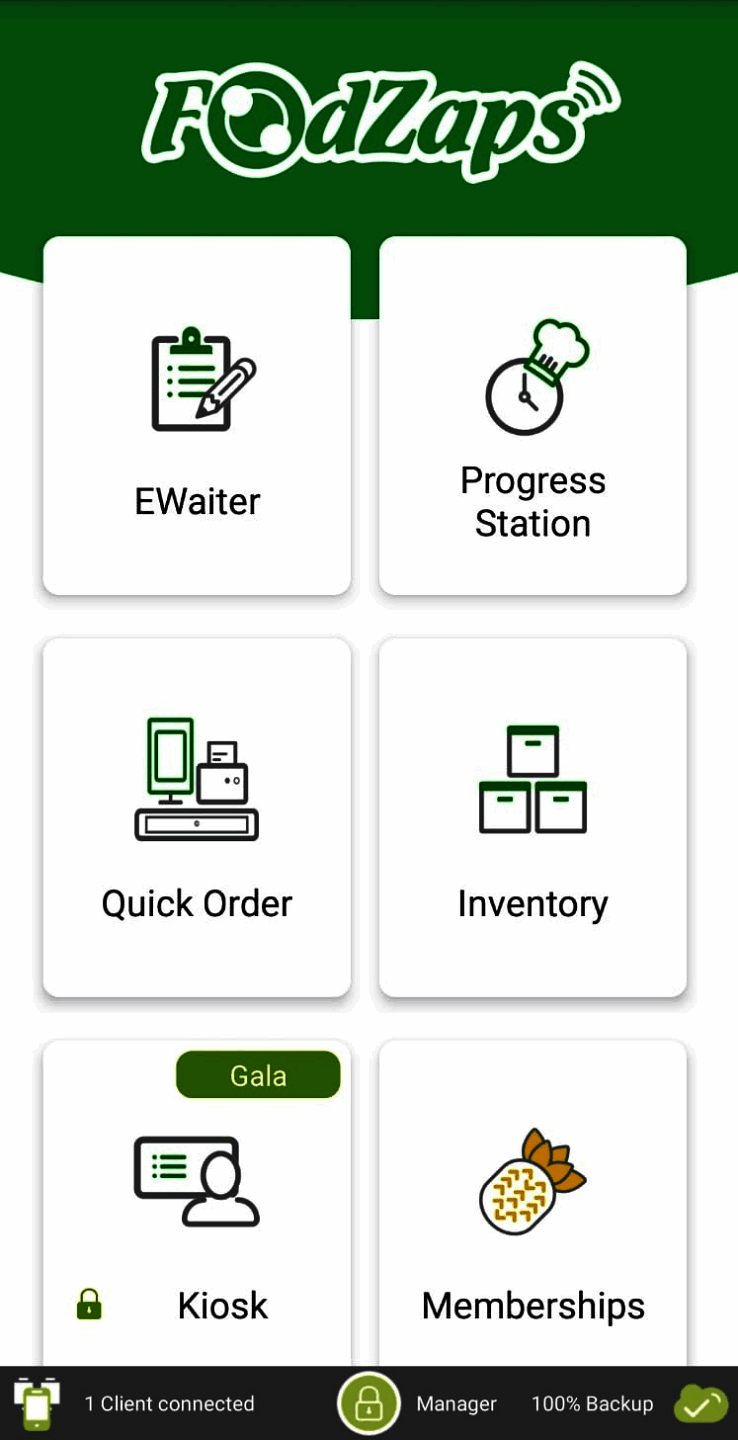Launch Quick Order
The image size is (738, 1440).
tap(197, 817)
